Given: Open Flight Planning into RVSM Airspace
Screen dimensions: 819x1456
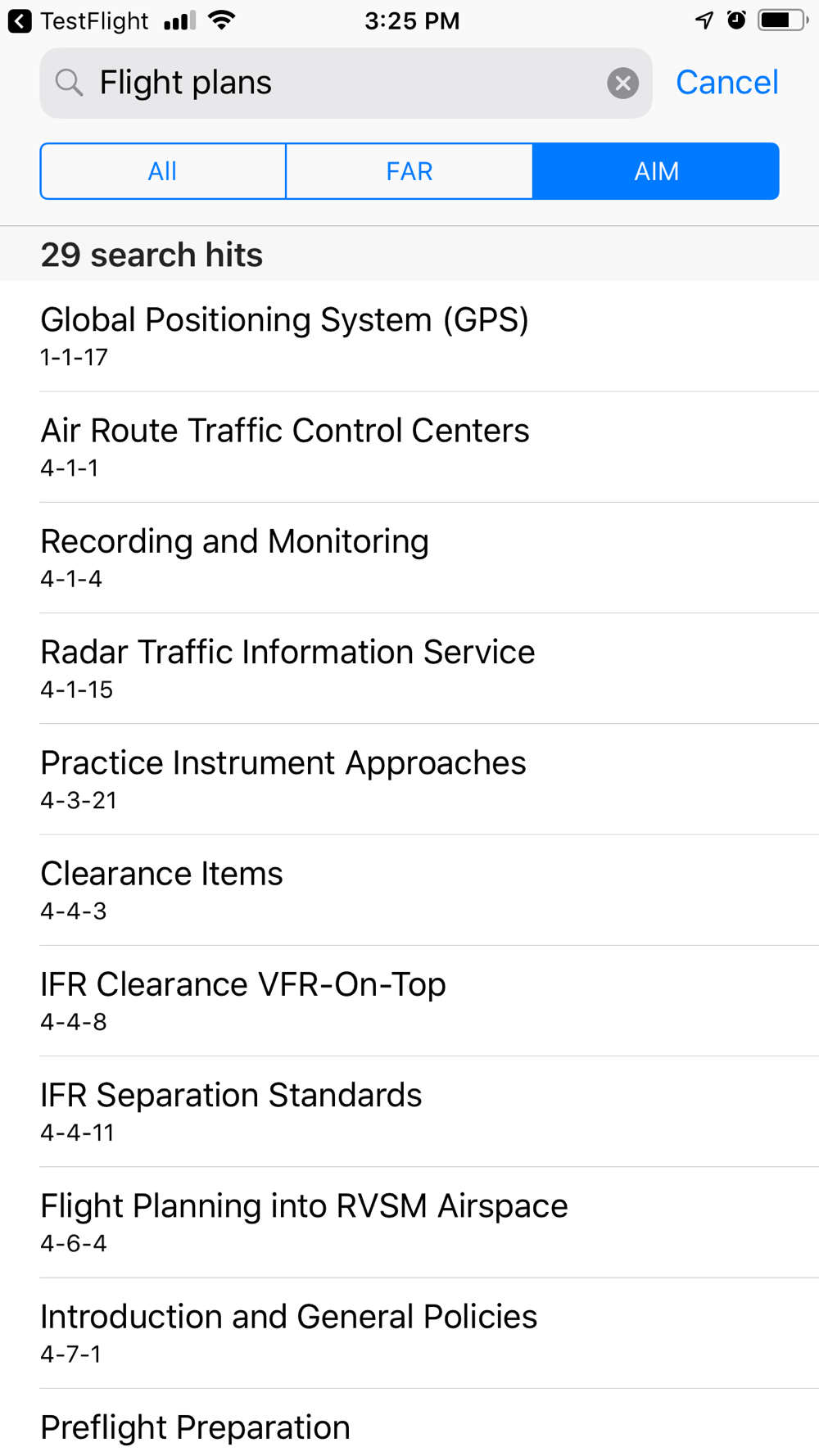Looking at the screenshot, I should (409, 1222).
